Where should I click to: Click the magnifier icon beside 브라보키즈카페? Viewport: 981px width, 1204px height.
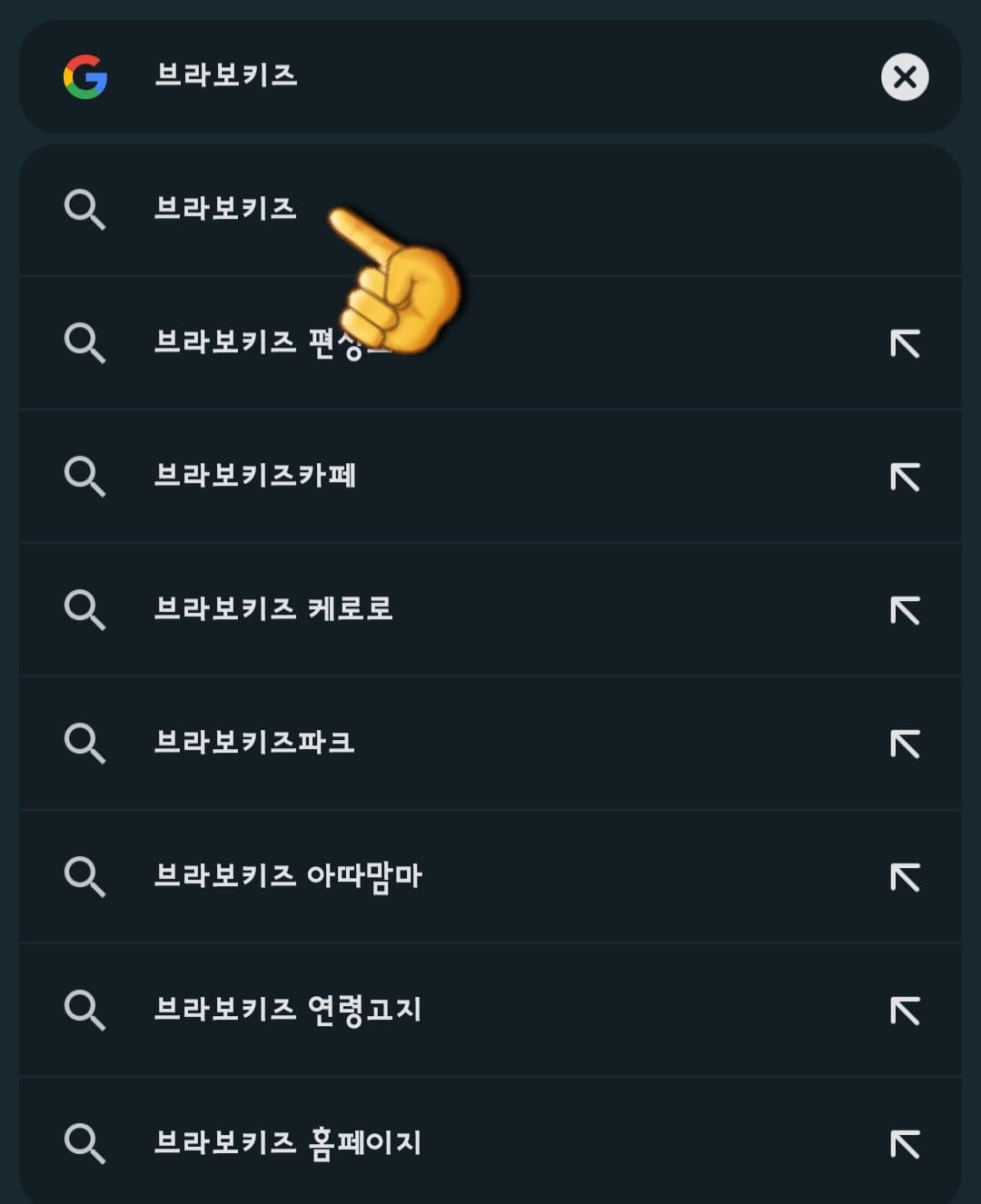(x=85, y=476)
